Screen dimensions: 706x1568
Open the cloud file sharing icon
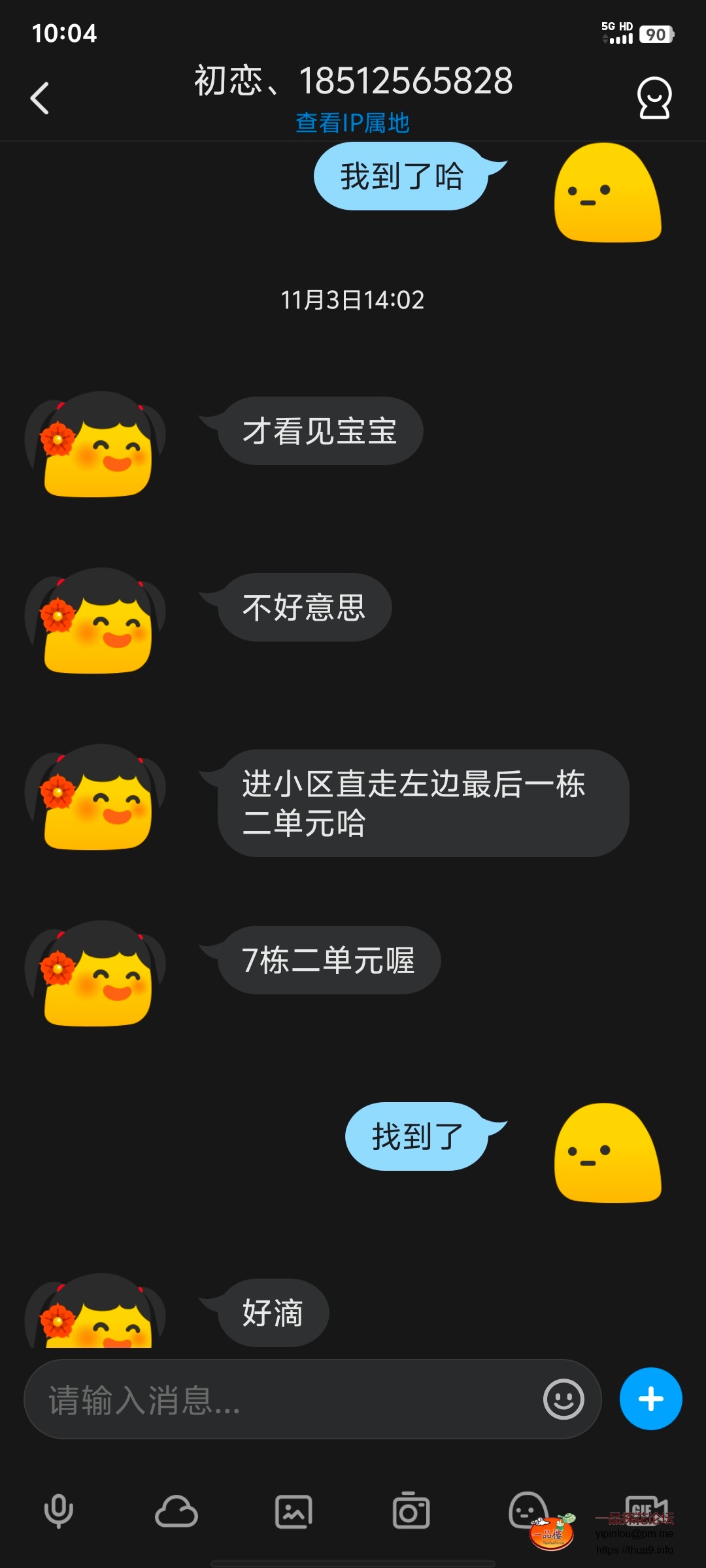point(176,1511)
